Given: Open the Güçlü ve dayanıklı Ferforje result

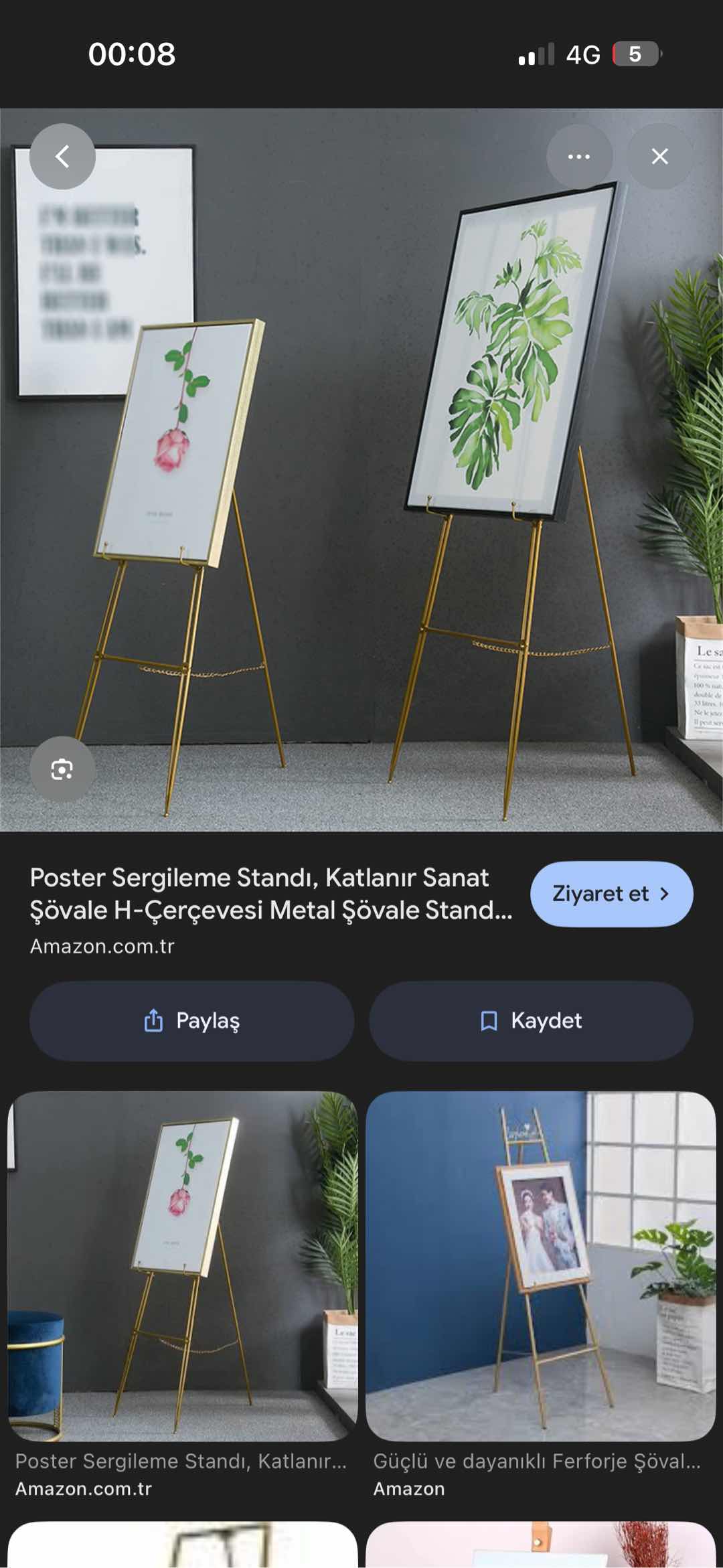Looking at the screenshot, I should click(x=540, y=1267).
